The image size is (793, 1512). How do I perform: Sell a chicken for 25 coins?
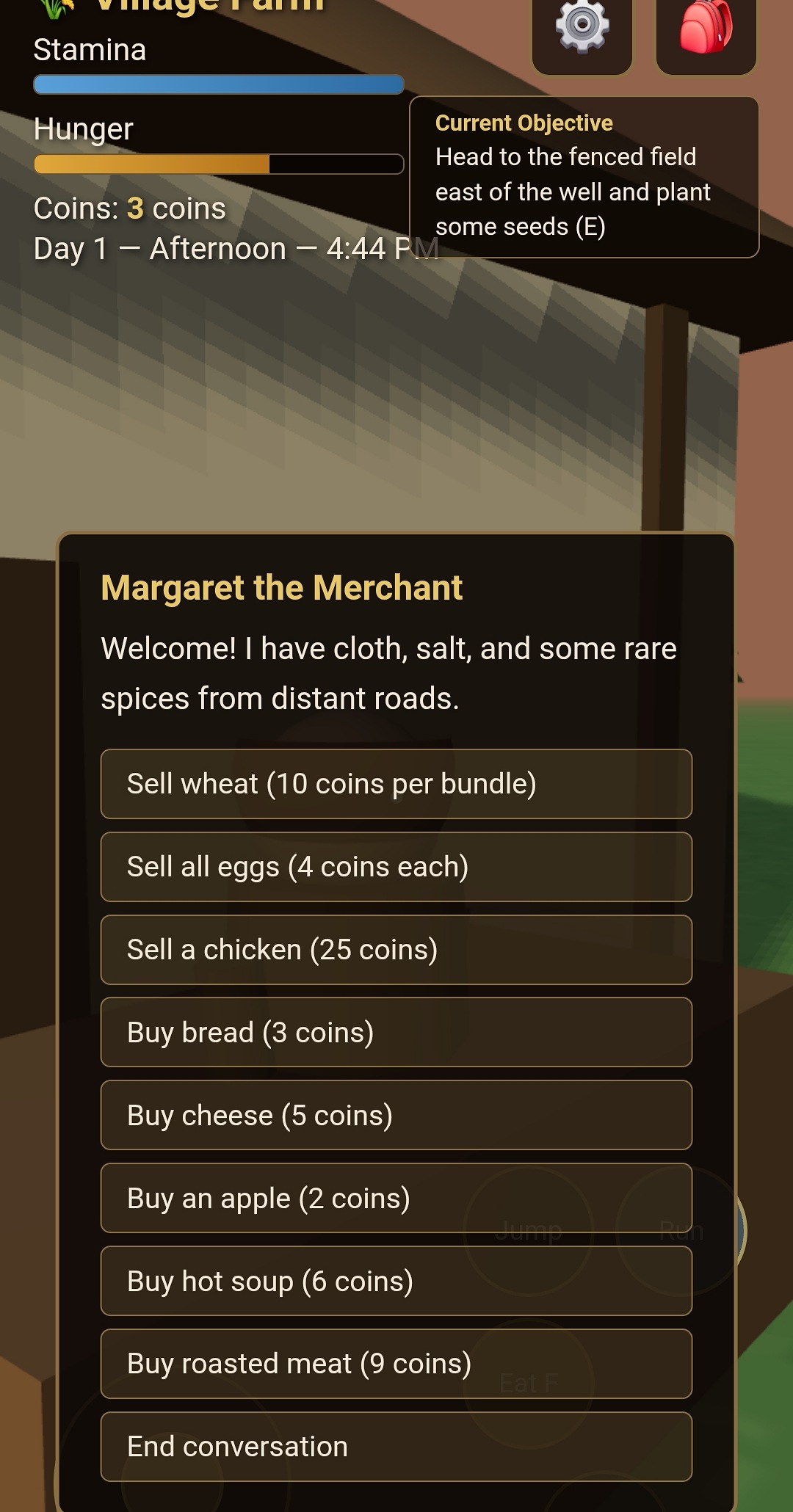pos(396,950)
